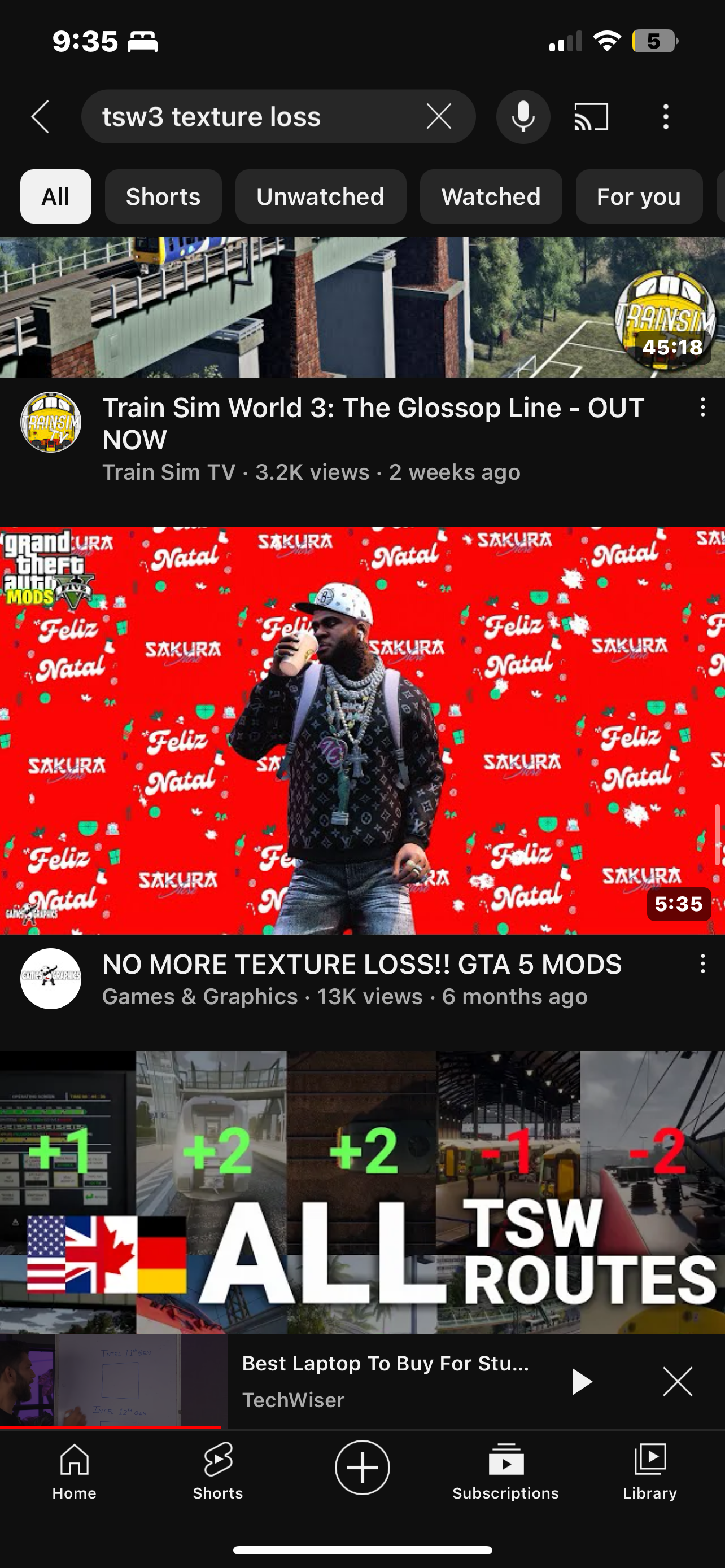Filter results by Watched
Image resolution: width=725 pixels, height=1568 pixels.
pos(491,196)
